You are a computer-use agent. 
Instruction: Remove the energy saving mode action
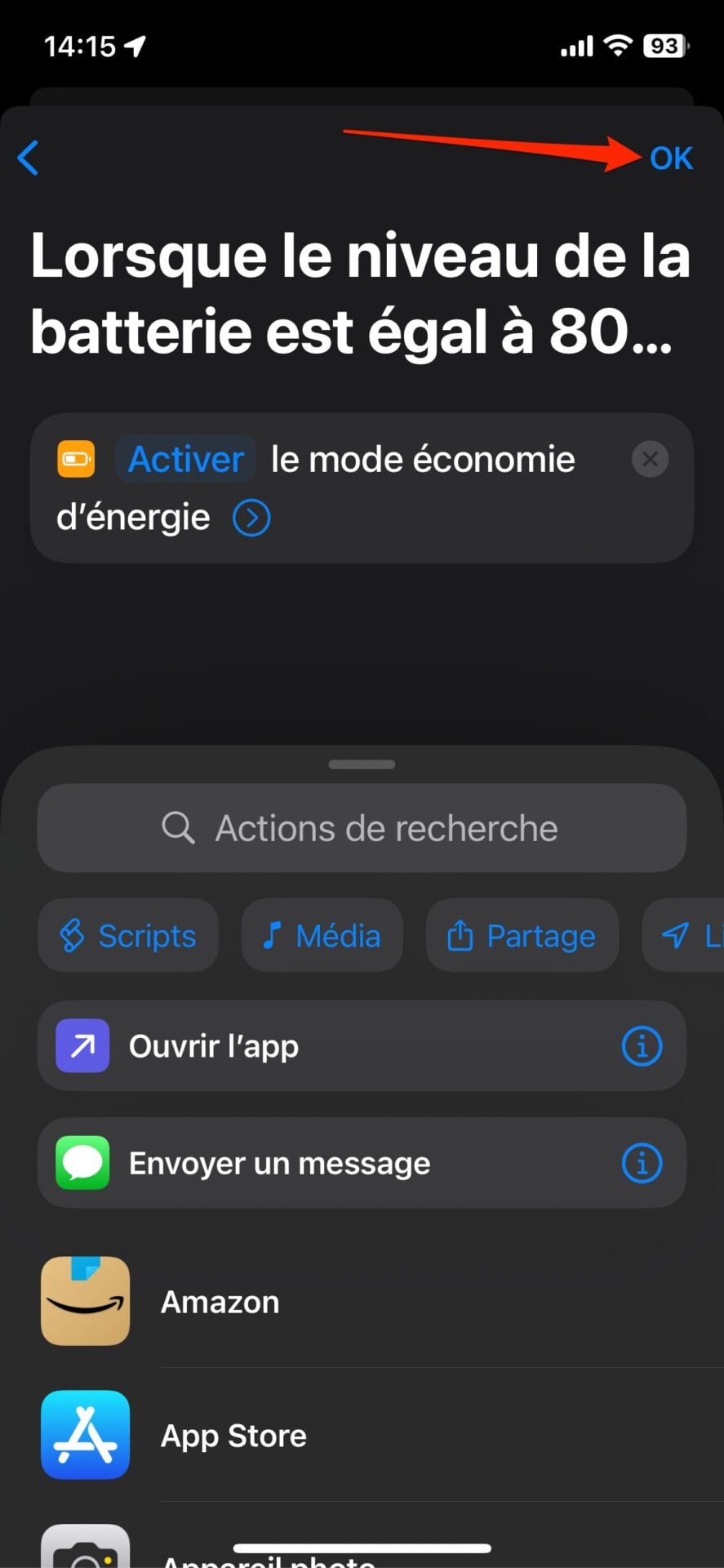coord(650,459)
